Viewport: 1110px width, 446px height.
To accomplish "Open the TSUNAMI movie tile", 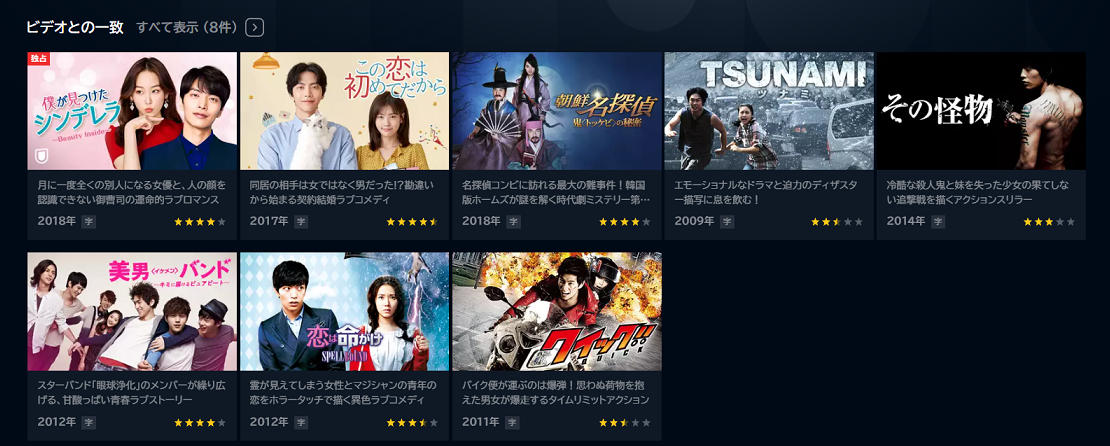I will pos(769,112).
